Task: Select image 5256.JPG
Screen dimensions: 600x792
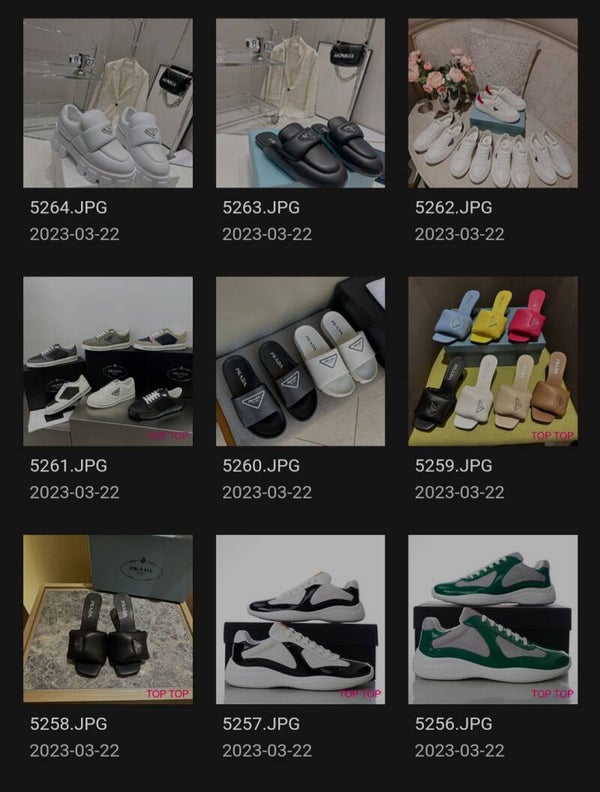Action: 492,619
